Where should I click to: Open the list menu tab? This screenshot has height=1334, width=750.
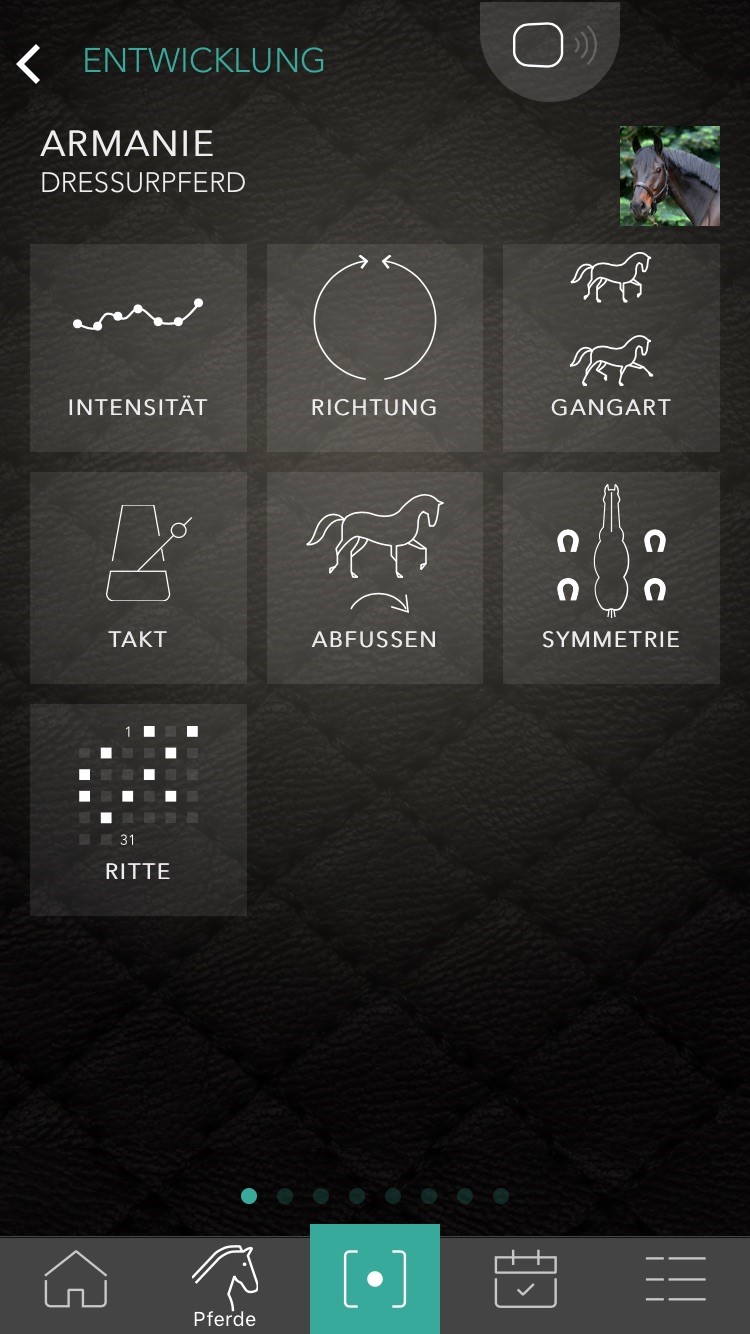pos(675,1279)
